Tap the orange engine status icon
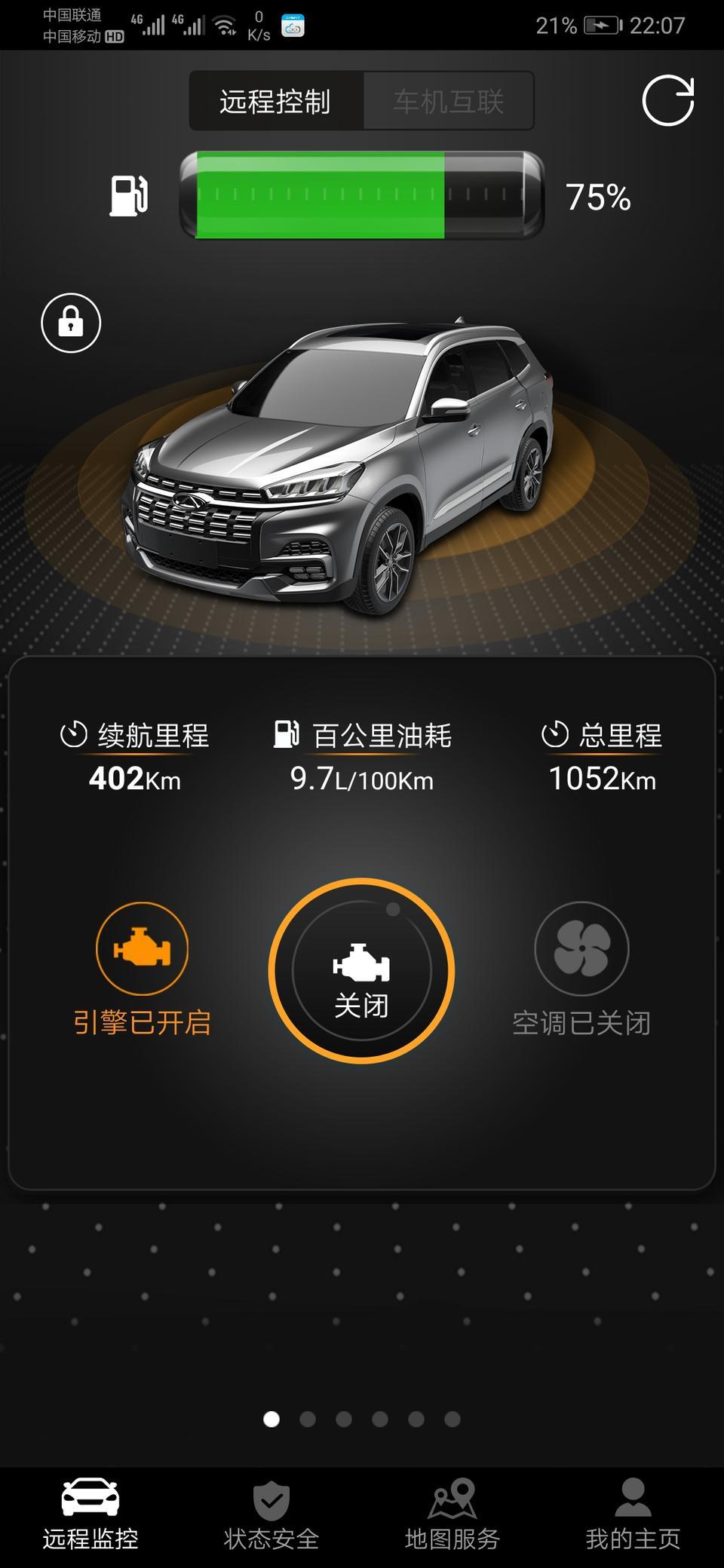Screen dimensions: 724x1568 coord(142,948)
